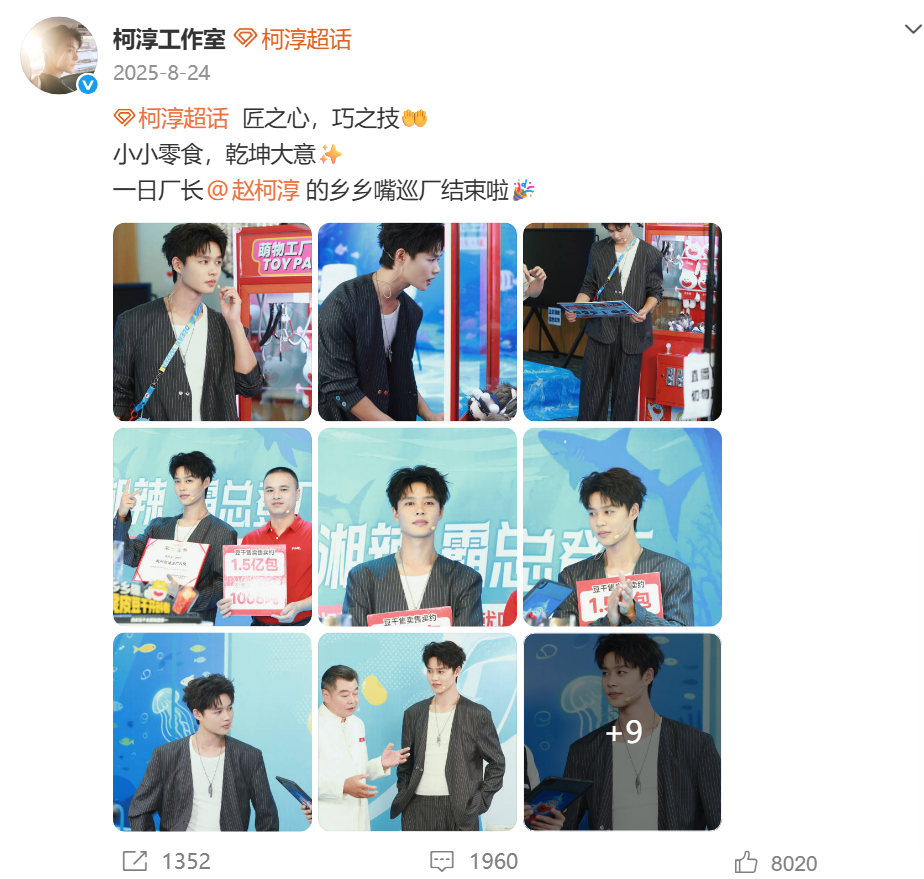Open the 柯淳超话 tag in post text
This screenshot has width=924, height=879.
172,118
